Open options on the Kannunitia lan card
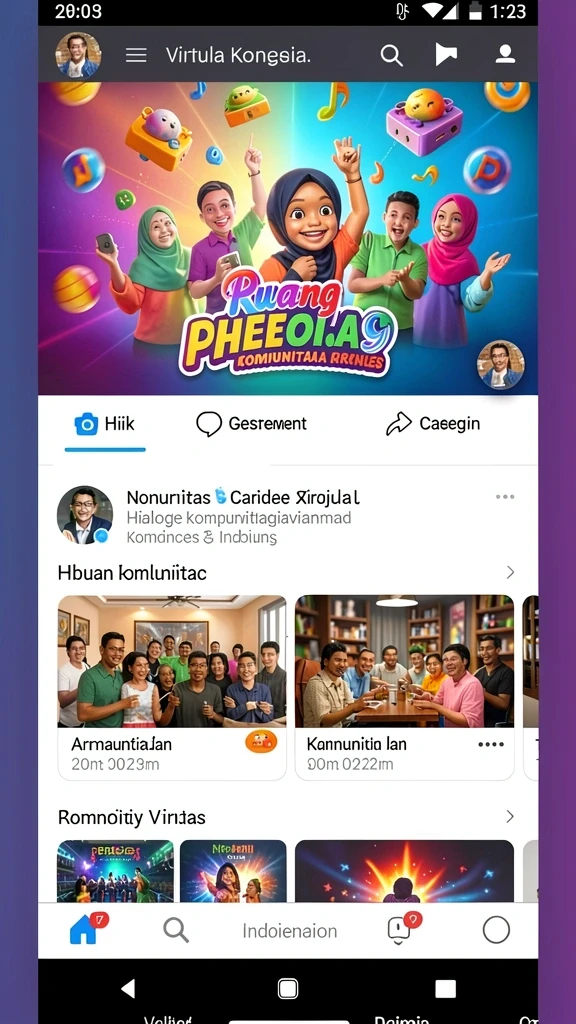Image resolution: width=576 pixels, height=1024 pixels. [490, 744]
